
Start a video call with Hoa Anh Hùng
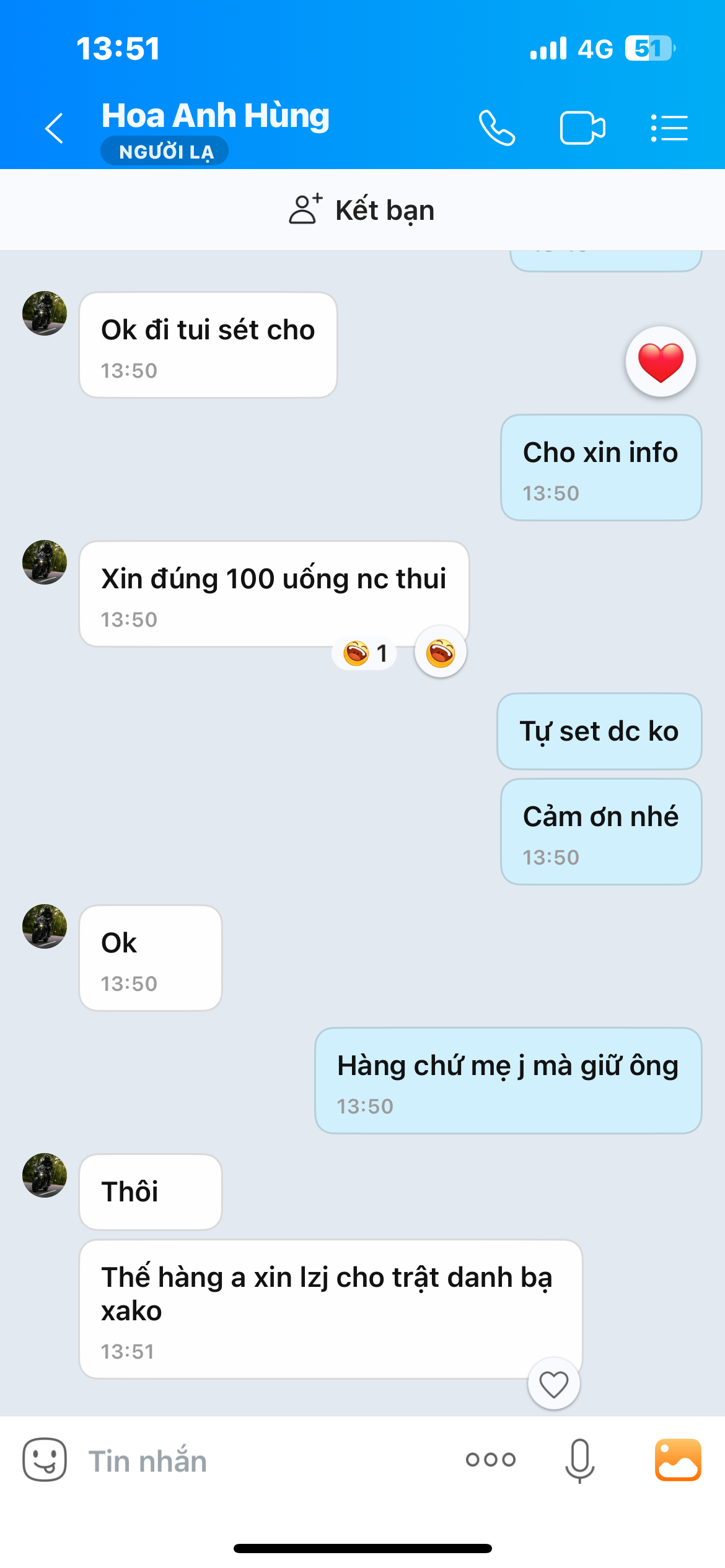(x=582, y=128)
